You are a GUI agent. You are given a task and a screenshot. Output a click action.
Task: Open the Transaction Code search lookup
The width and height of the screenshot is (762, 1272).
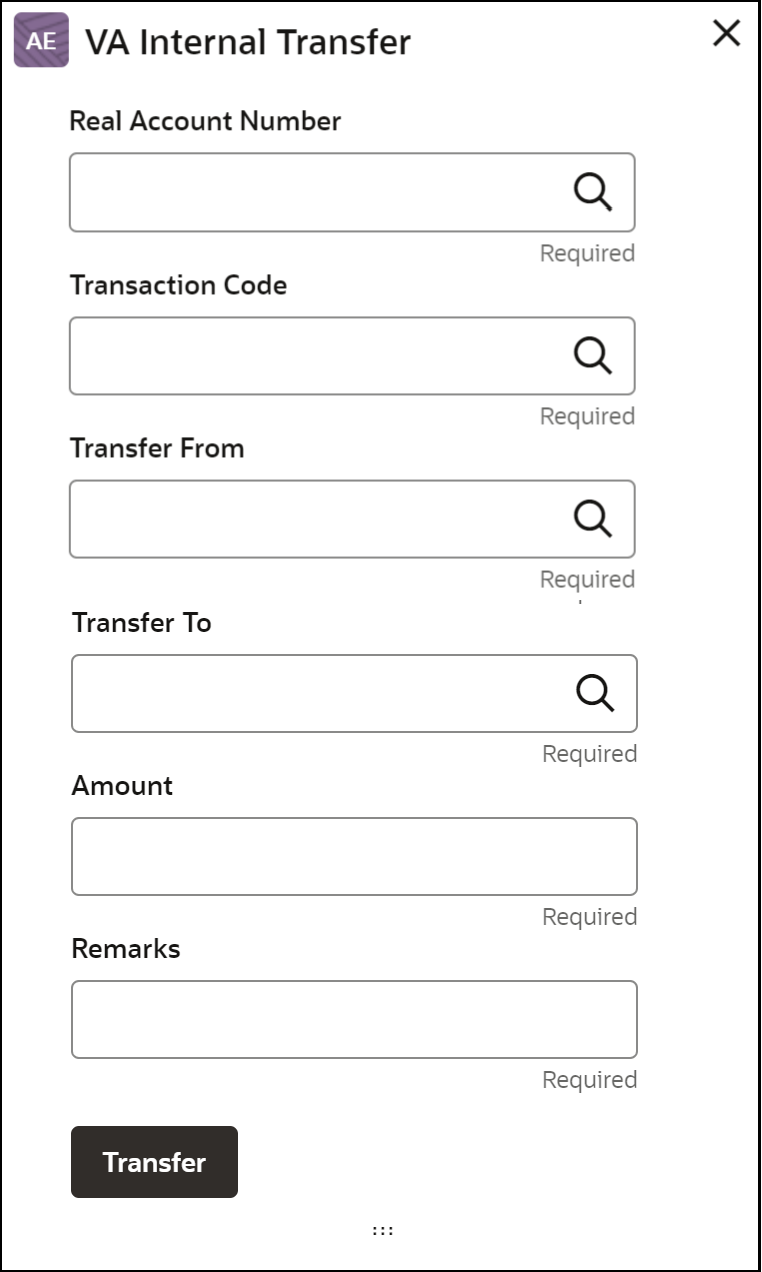coord(593,355)
